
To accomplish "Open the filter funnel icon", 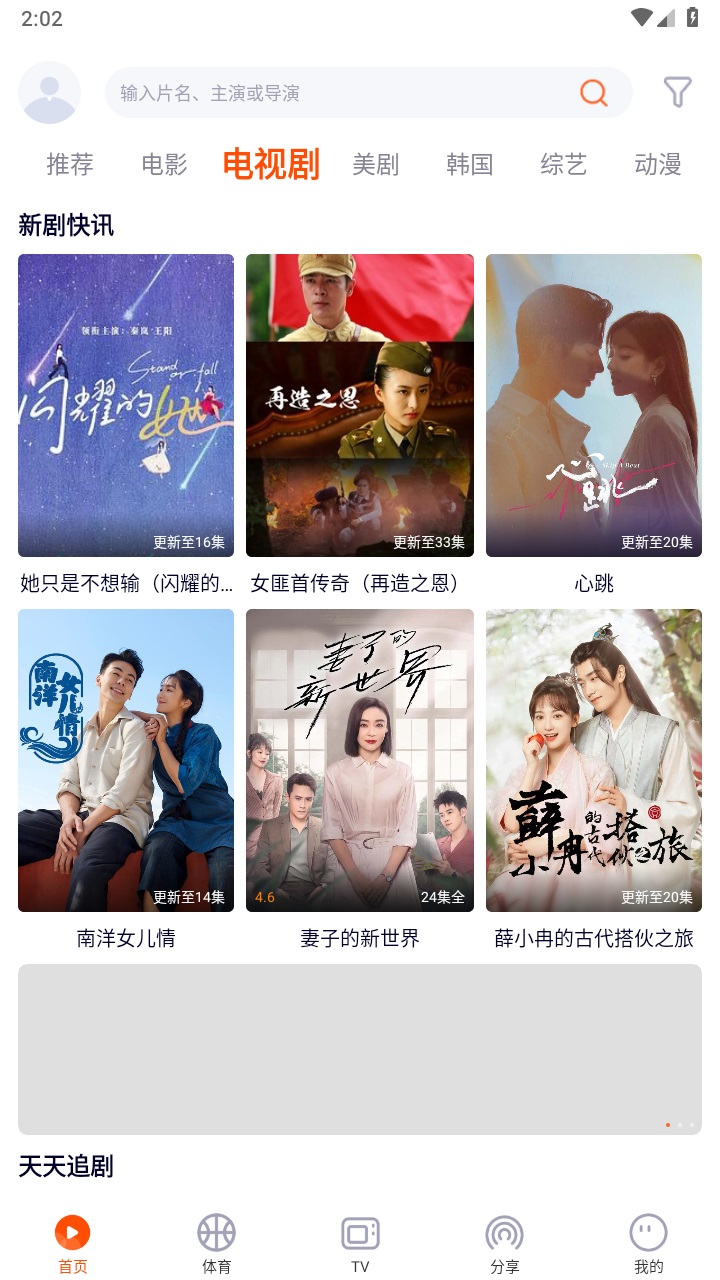I will pos(678,93).
